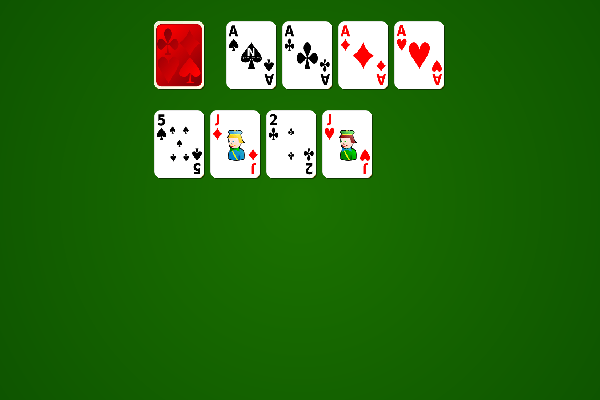Select the Ace of Clubs card
600x400 pixels.
tap(307, 55)
